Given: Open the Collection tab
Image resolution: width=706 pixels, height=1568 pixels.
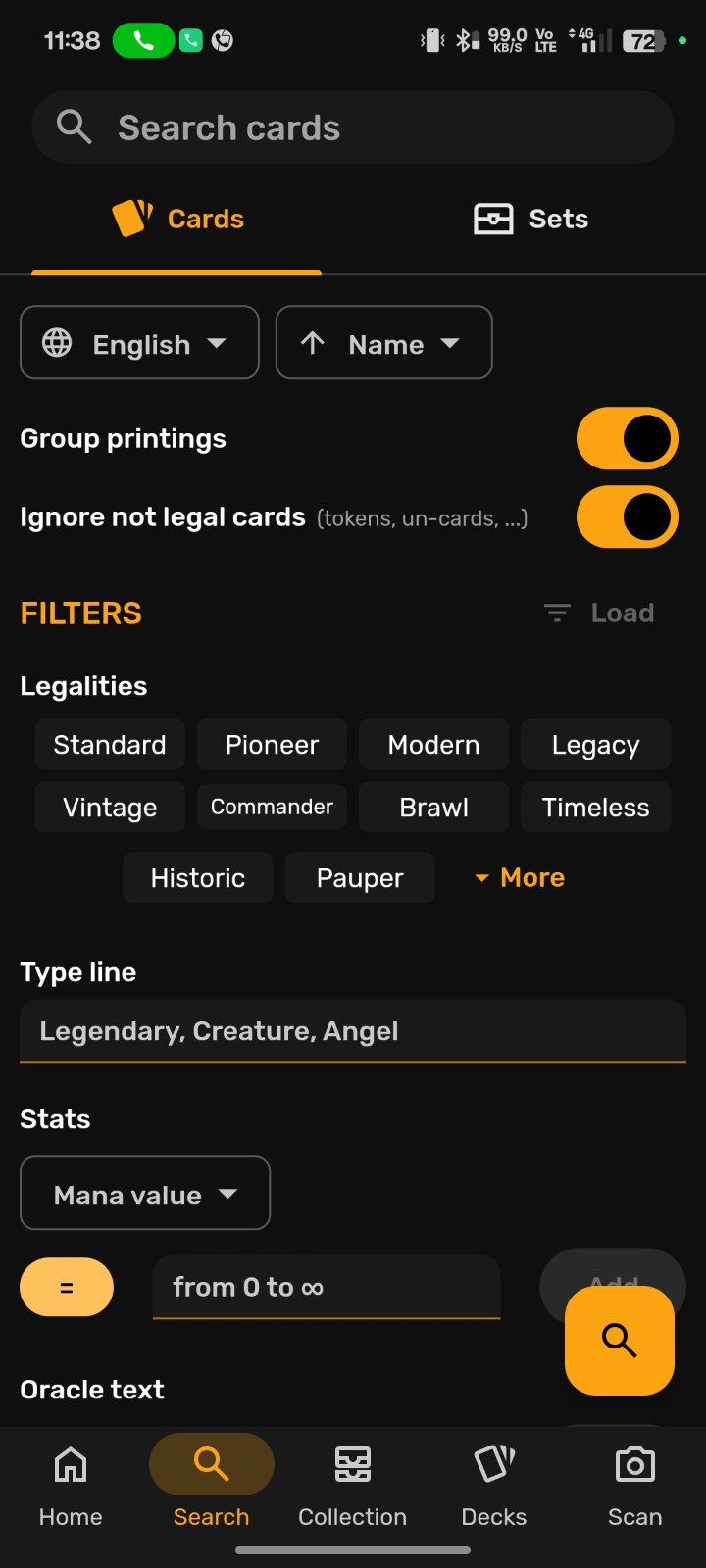Looking at the screenshot, I should point(353,1487).
